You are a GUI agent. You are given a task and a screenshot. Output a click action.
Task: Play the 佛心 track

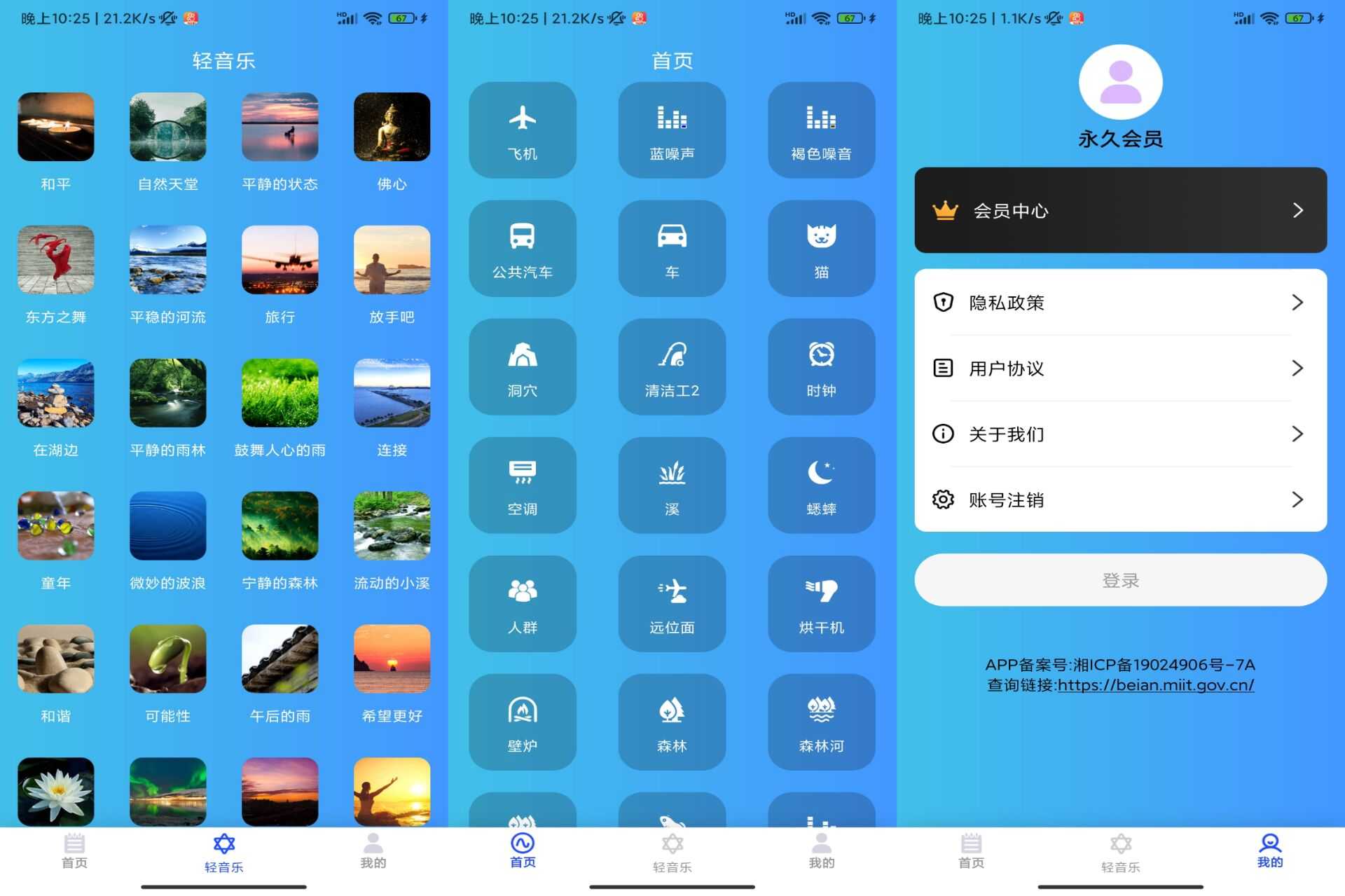tap(392, 127)
